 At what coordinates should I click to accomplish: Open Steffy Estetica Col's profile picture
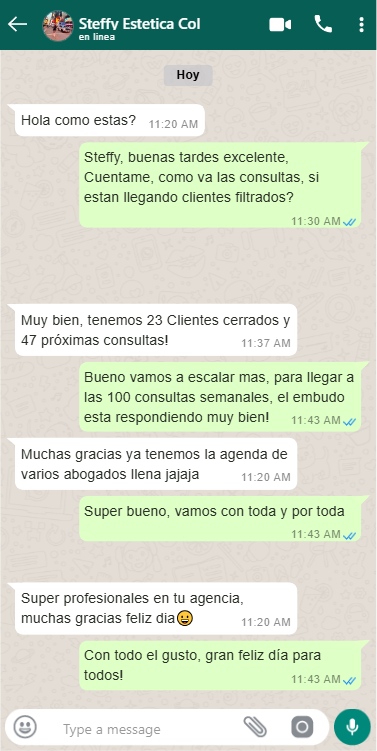(x=58, y=25)
